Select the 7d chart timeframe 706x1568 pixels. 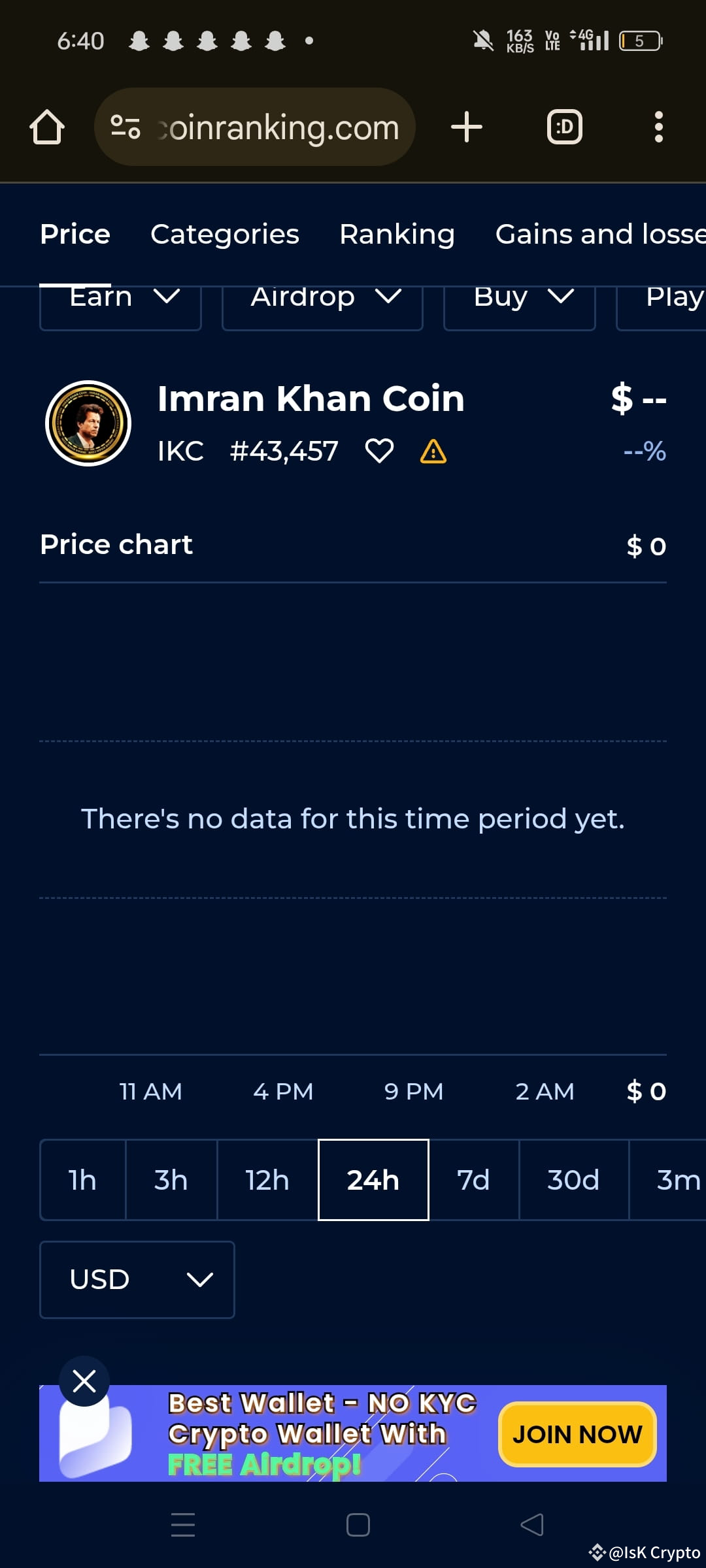(x=474, y=1180)
